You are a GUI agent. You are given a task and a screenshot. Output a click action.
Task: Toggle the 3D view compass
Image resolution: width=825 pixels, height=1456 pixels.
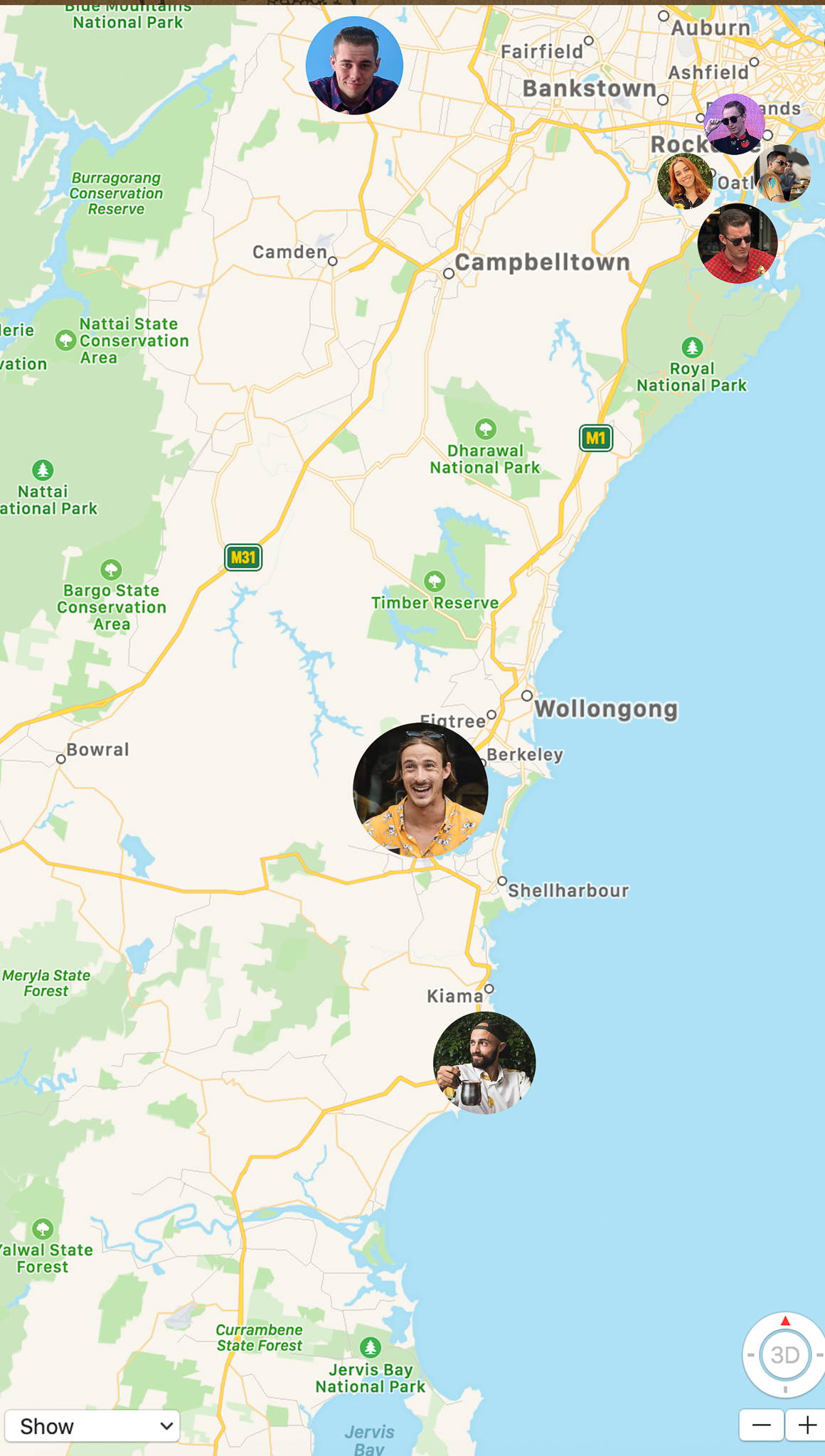[784, 1354]
